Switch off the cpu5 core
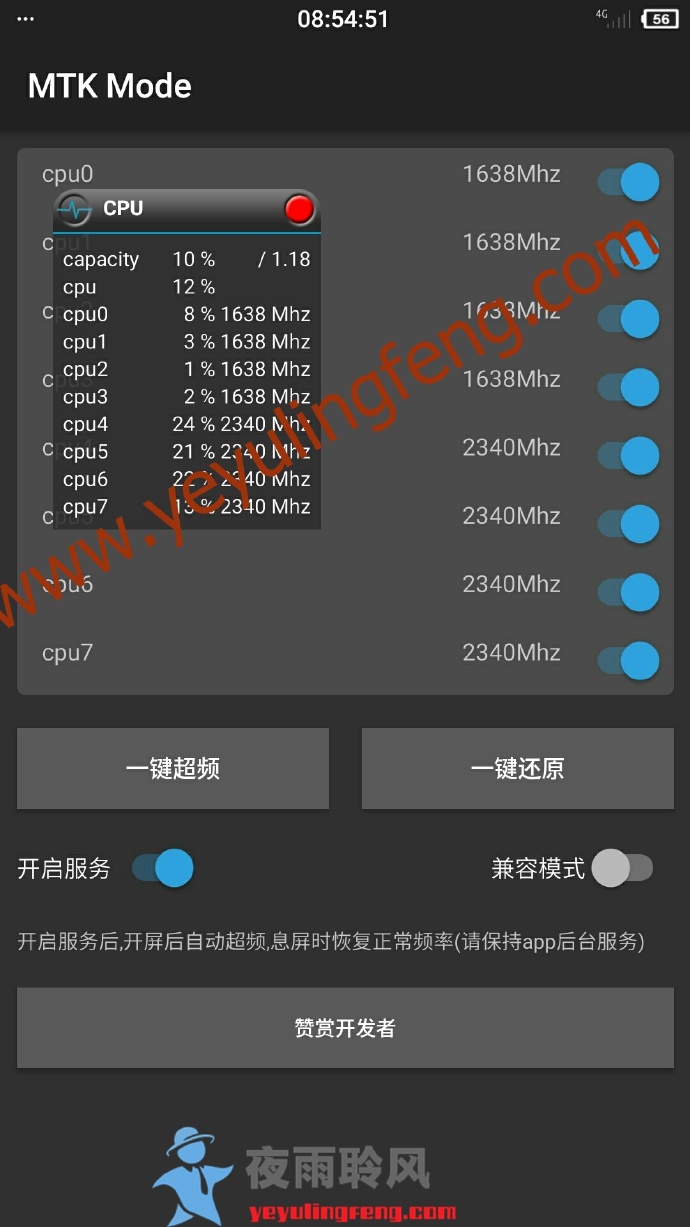Image resolution: width=690 pixels, height=1227 pixels. [x=629, y=523]
